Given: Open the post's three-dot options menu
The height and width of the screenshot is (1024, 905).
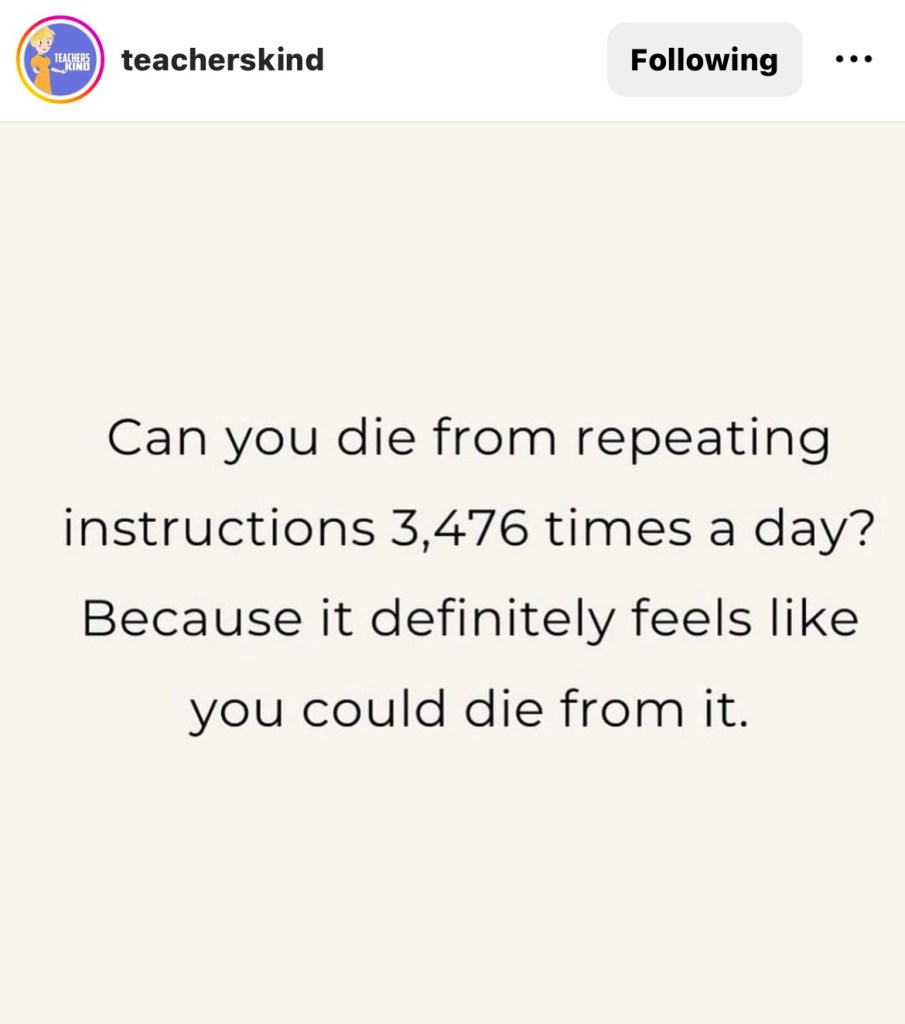Looking at the screenshot, I should 853,59.
